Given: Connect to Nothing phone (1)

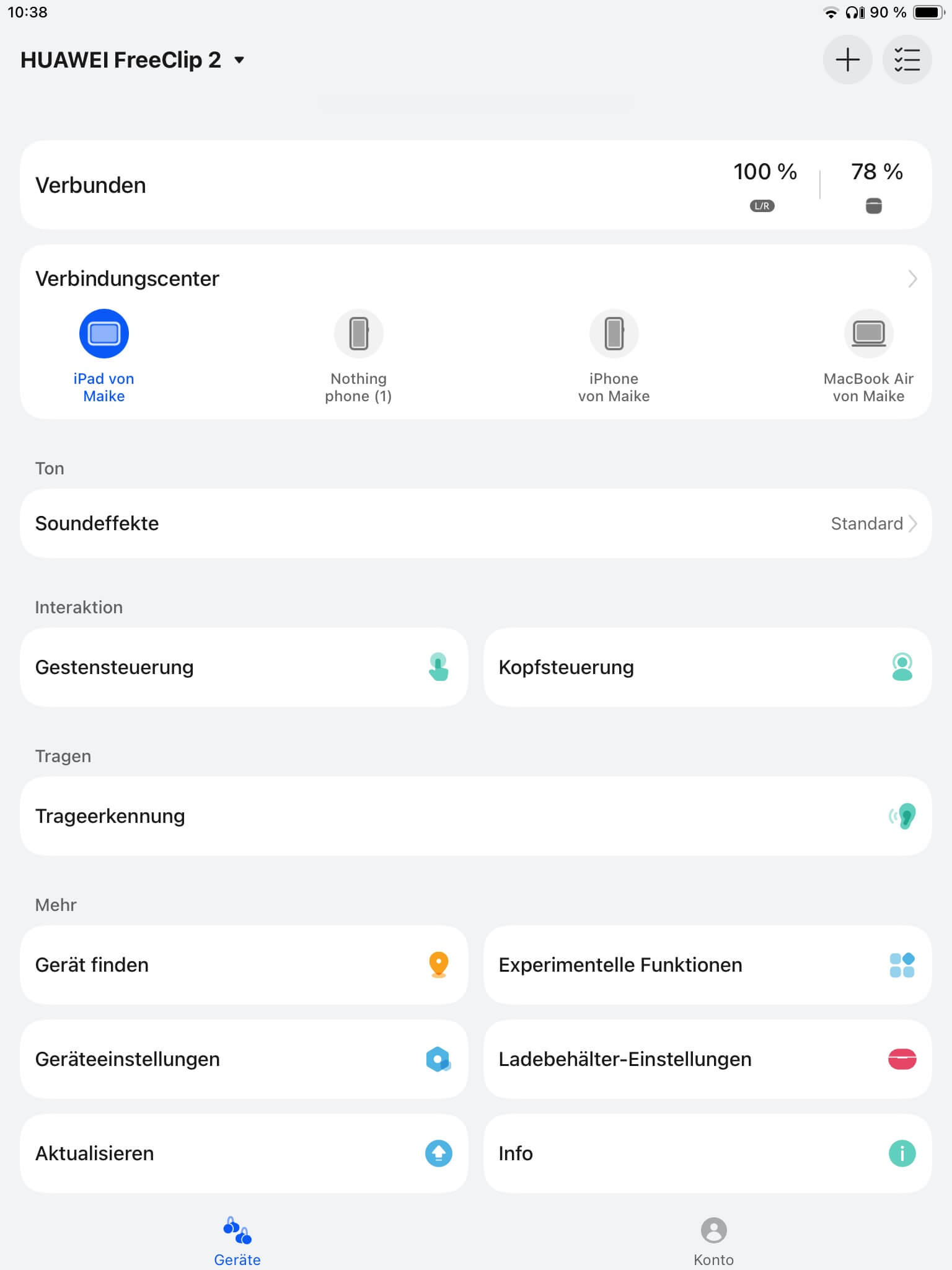Looking at the screenshot, I should point(358,334).
